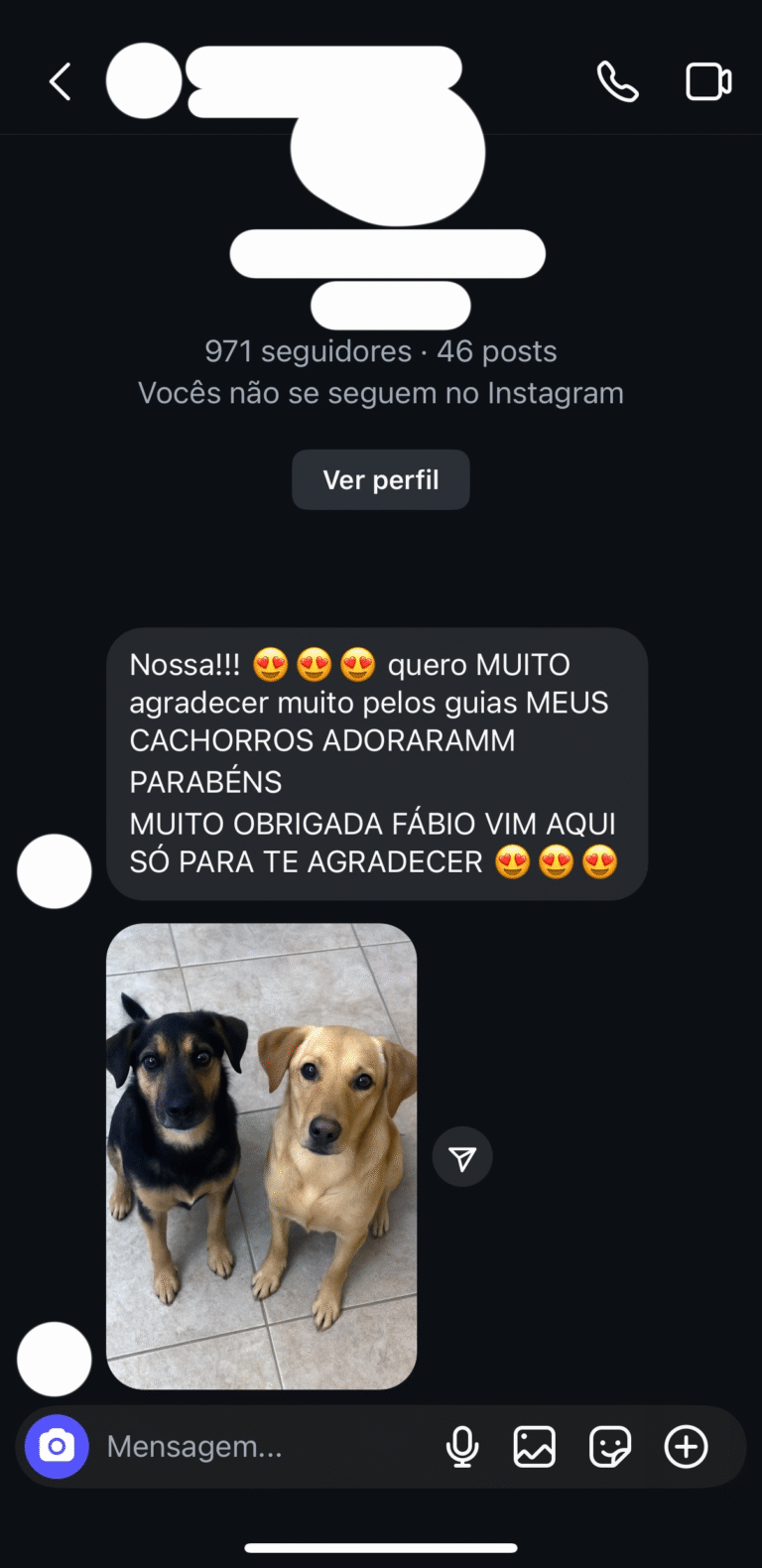Screen dimensions: 762x1568
Task: Forward the dog photo with share arrow
Action: tap(462, 1157)
